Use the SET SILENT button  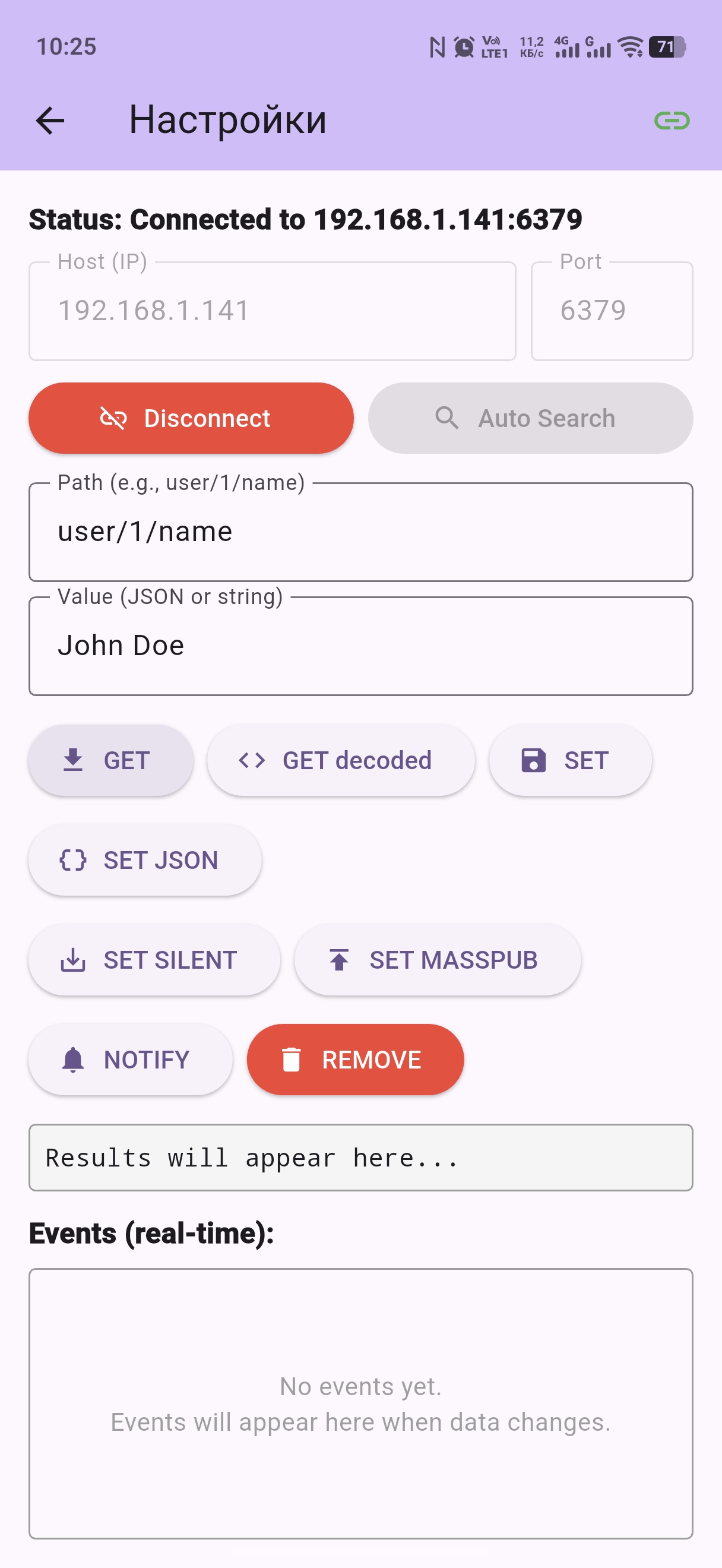click(154, 960)
